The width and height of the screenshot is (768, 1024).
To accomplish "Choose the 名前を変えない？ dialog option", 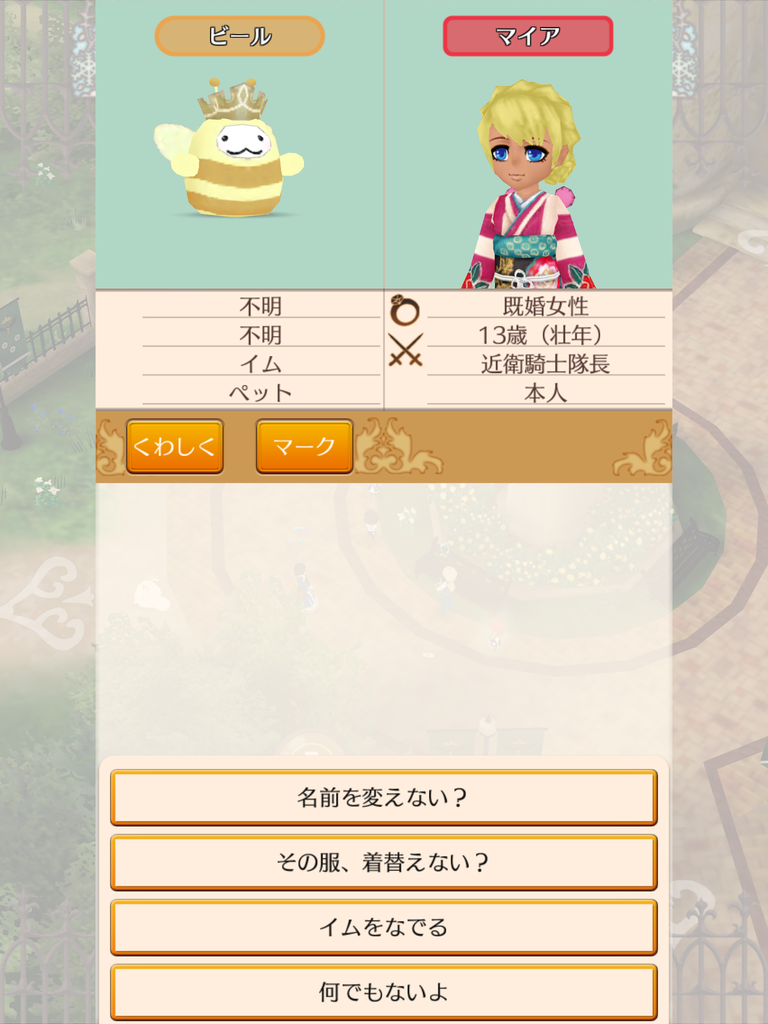I will [384, 797].
